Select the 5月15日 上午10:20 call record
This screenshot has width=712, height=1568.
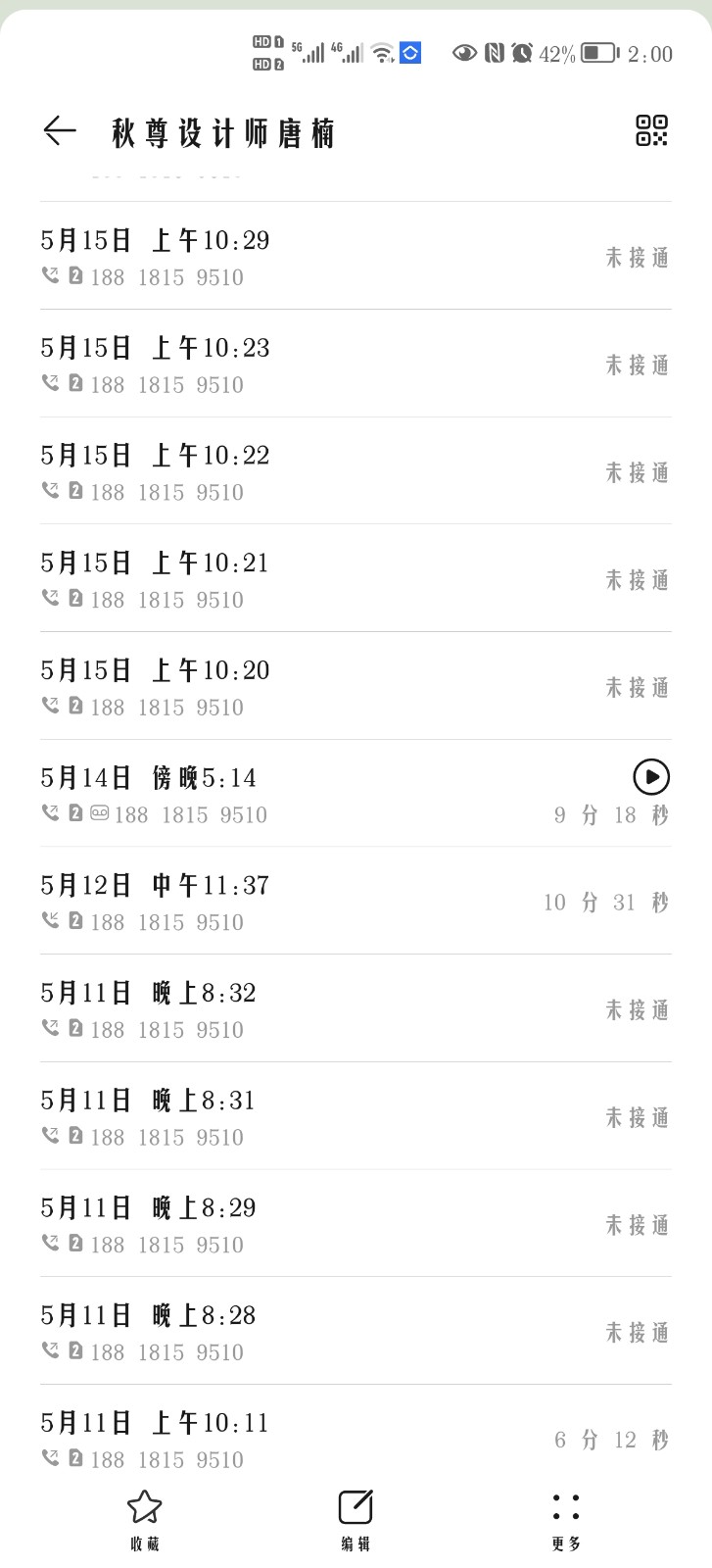tap(294, 687)
